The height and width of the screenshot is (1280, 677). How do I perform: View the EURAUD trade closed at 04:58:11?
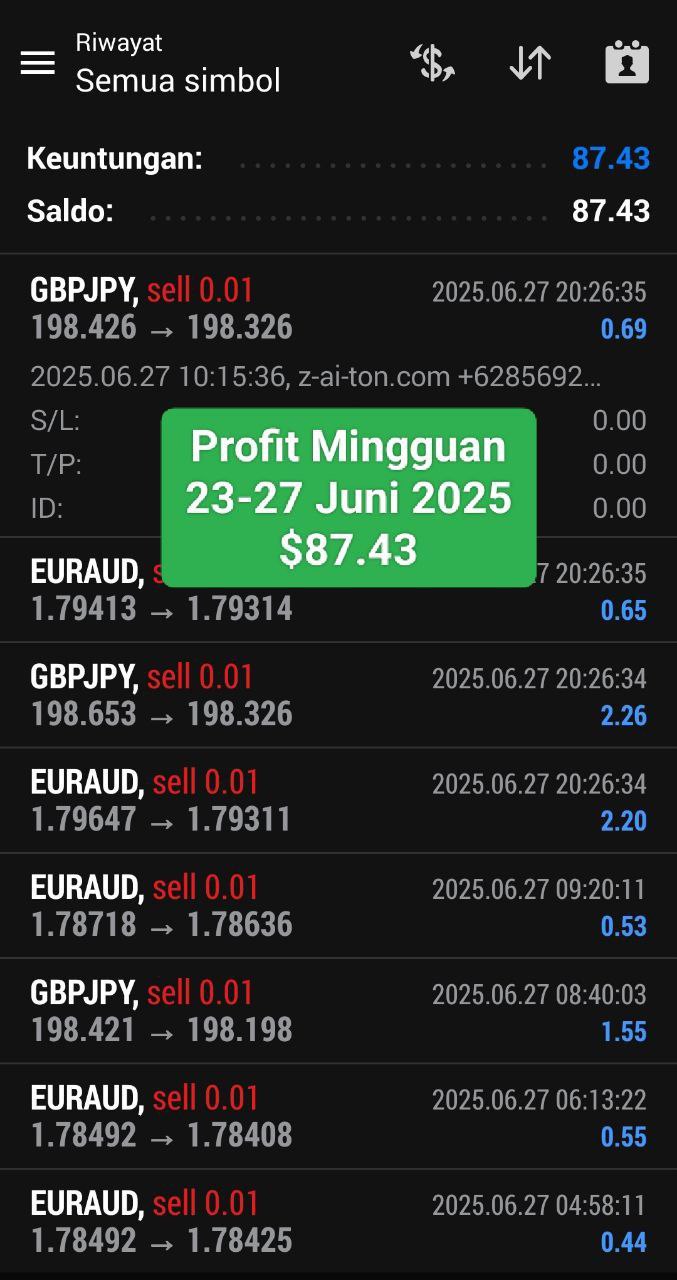coord(338,1222)
